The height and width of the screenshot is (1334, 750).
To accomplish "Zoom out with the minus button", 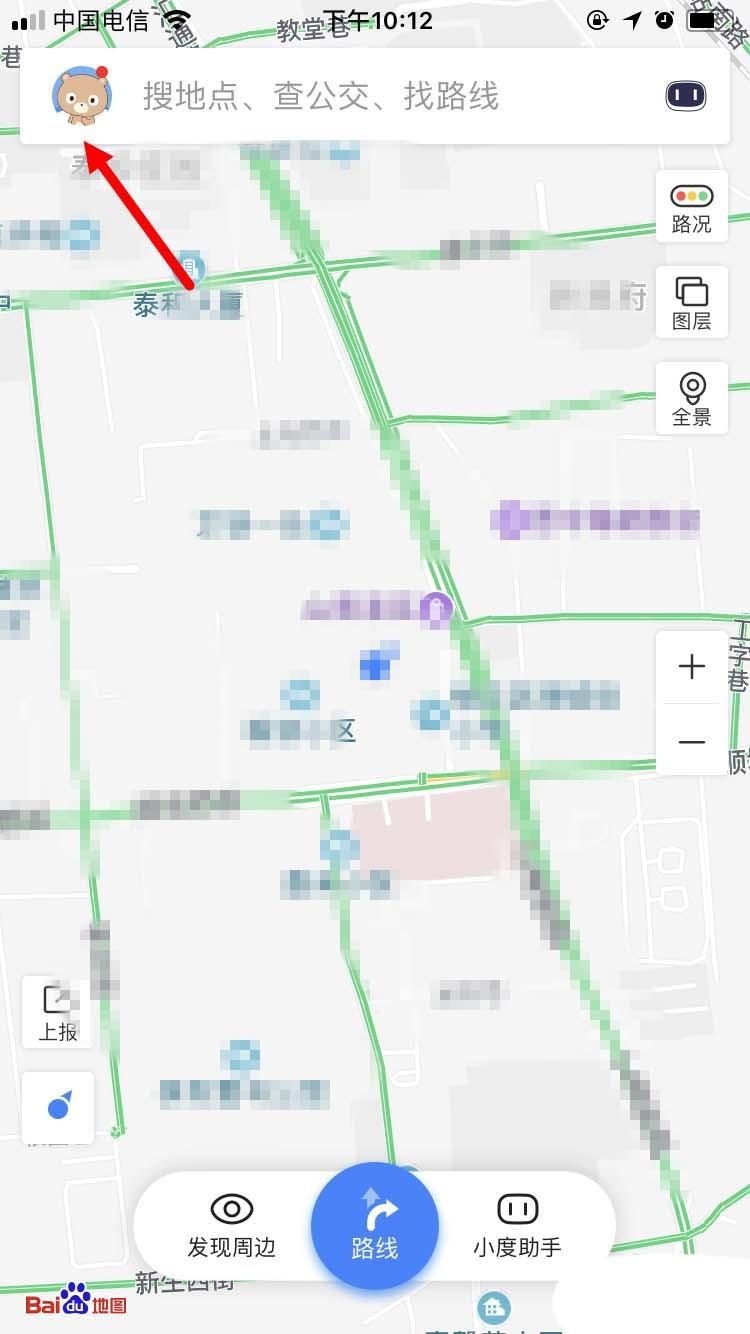I will pos(692,741).
